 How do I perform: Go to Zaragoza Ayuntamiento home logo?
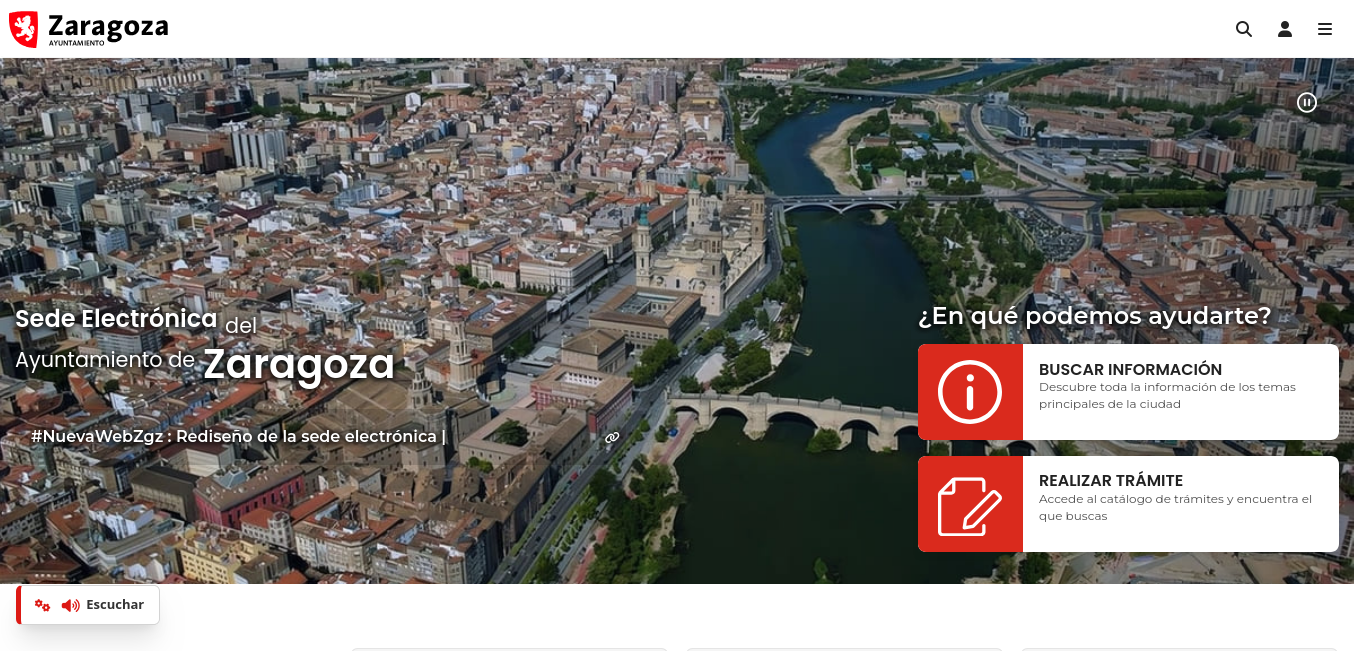[89, 29]
